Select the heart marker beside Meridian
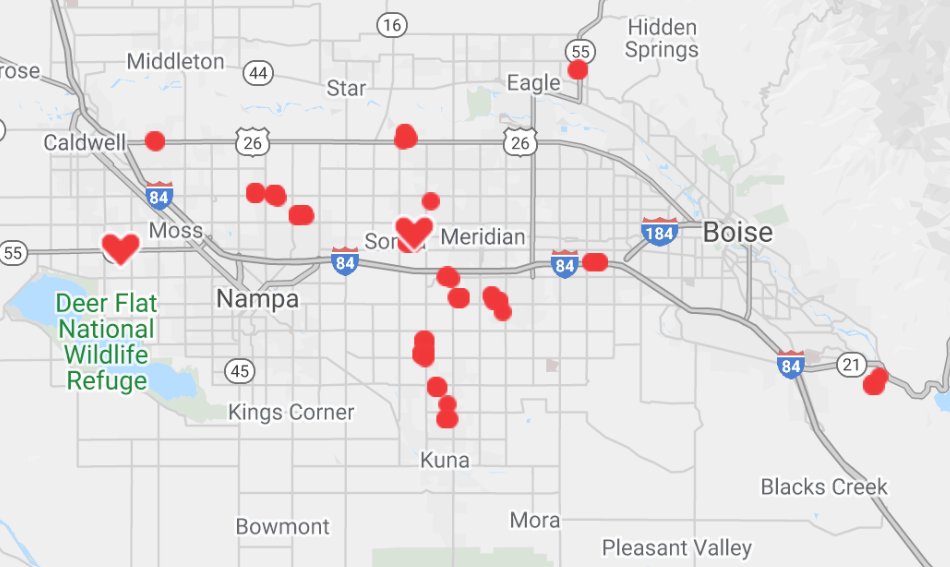950x567 pixels. point(413,231)
